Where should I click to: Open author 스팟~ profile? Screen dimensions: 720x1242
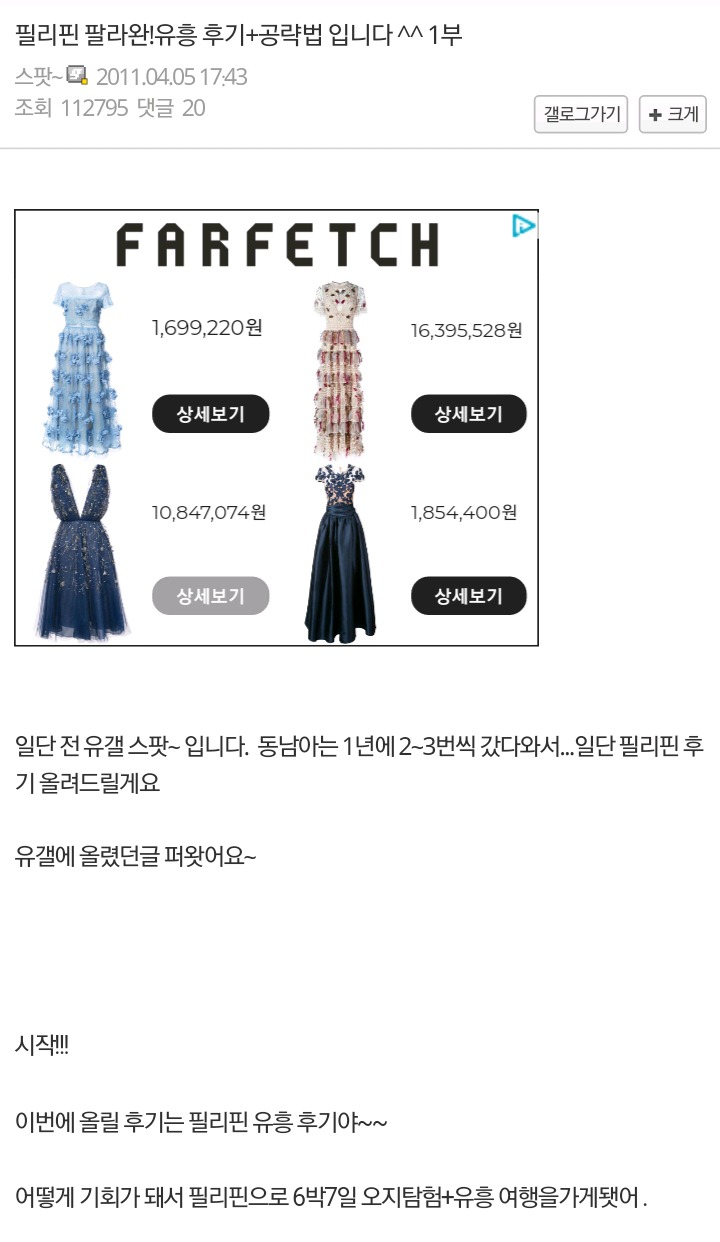coord(39,77)
